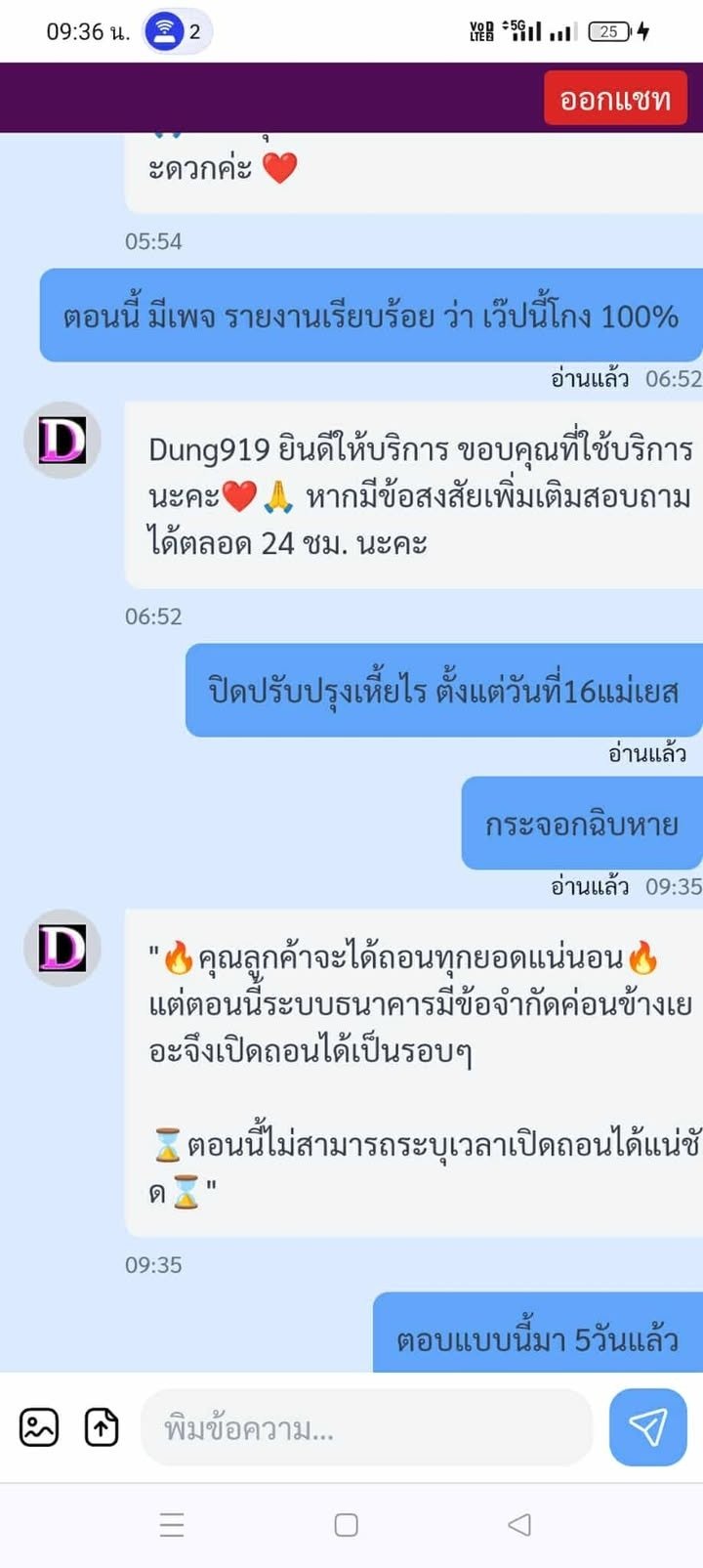This screenshot has width=703, height=1568.
Task: Open recent apps from the navigation bar
Action: click(x=172, y=1524)
